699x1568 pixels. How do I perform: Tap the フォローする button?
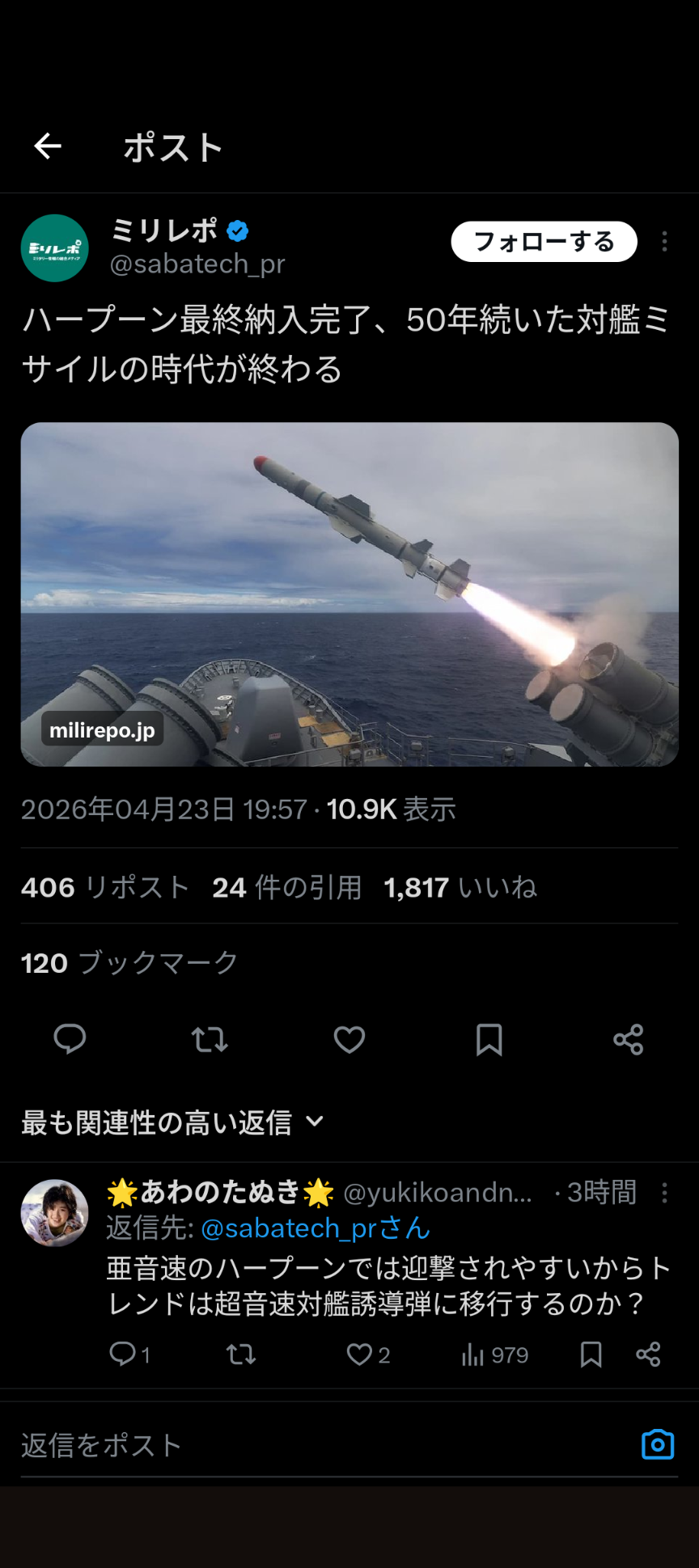[x=544, y=242]
